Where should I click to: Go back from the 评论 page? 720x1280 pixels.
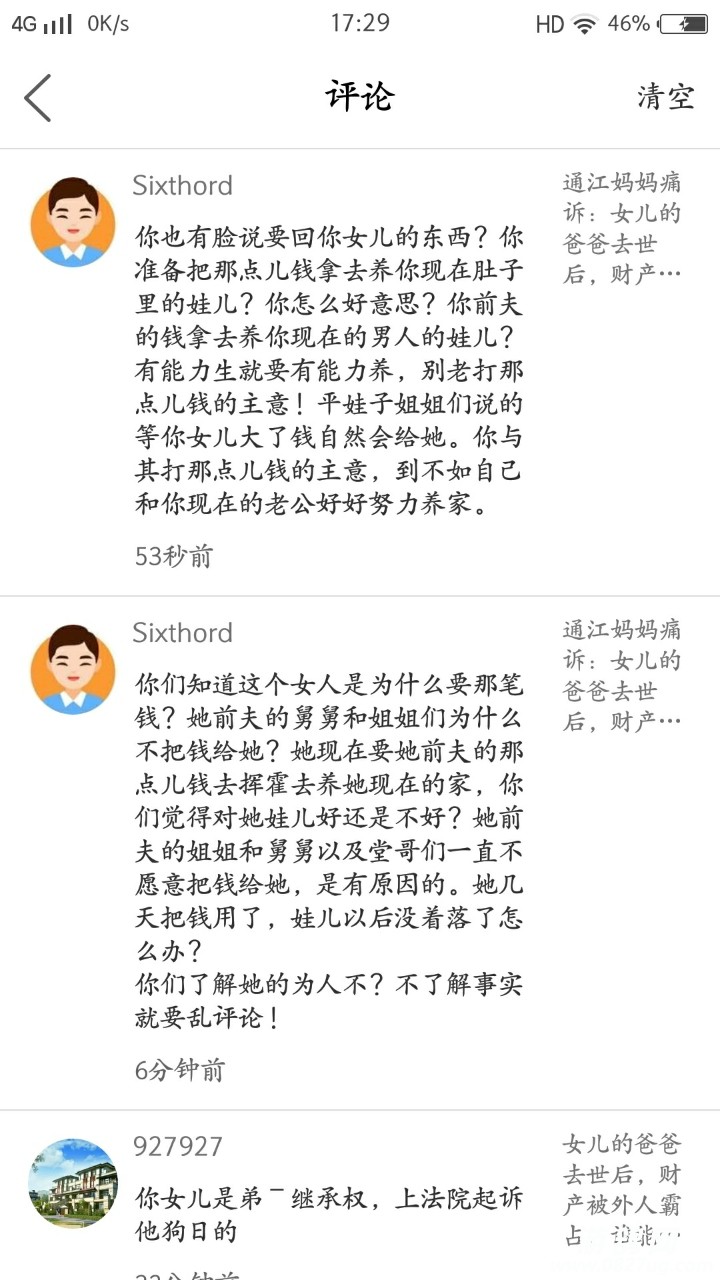pos(38,98)
